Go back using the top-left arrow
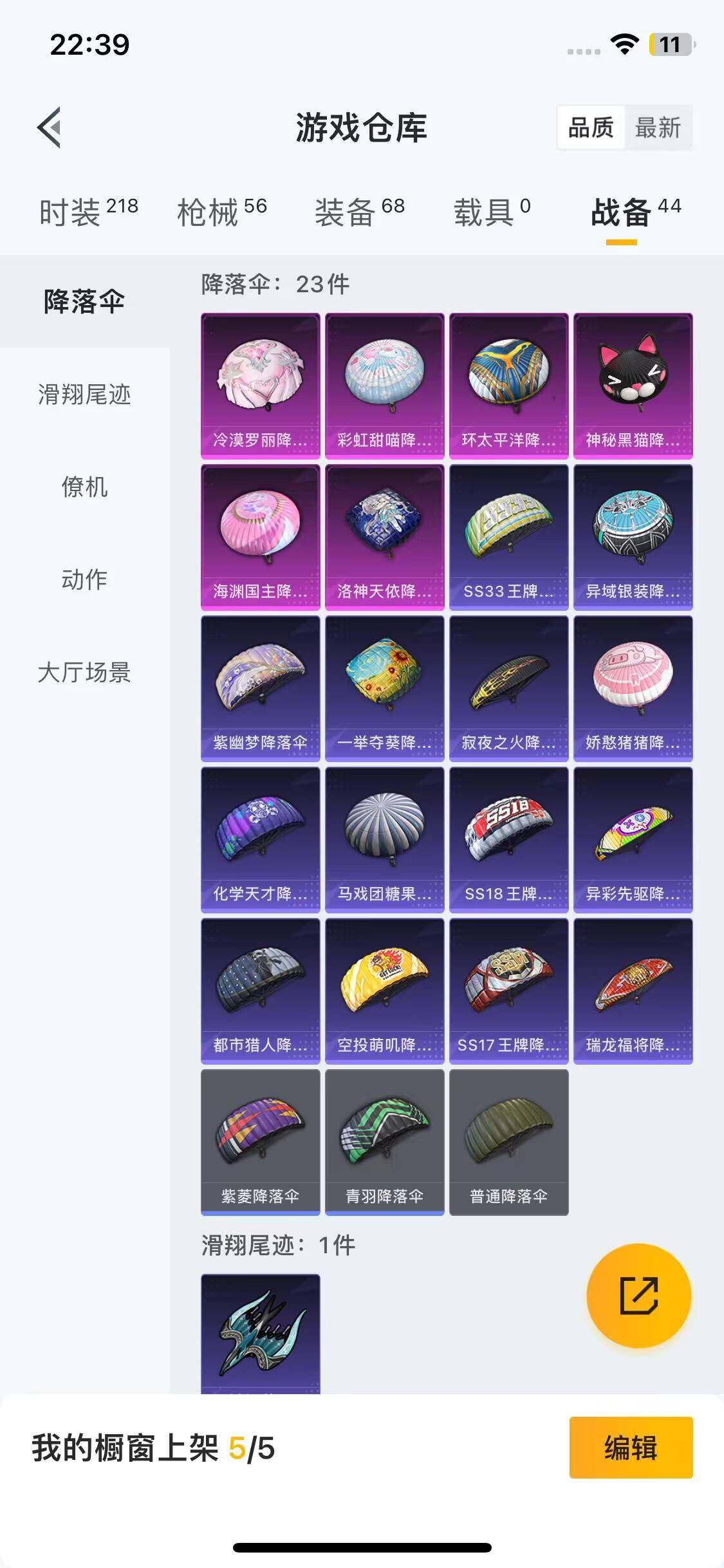The height and width of the screenshot is (1568, 724). click(50, 127)
